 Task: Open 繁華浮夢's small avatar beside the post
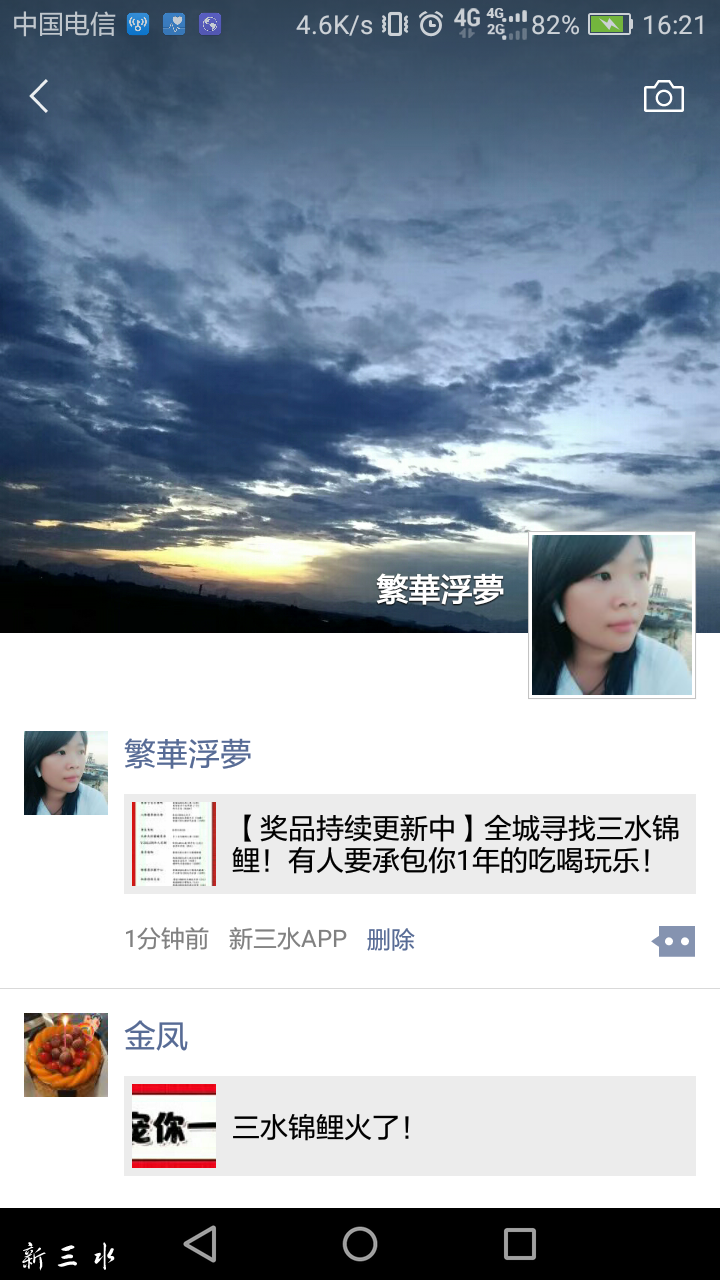coord(66,773)
